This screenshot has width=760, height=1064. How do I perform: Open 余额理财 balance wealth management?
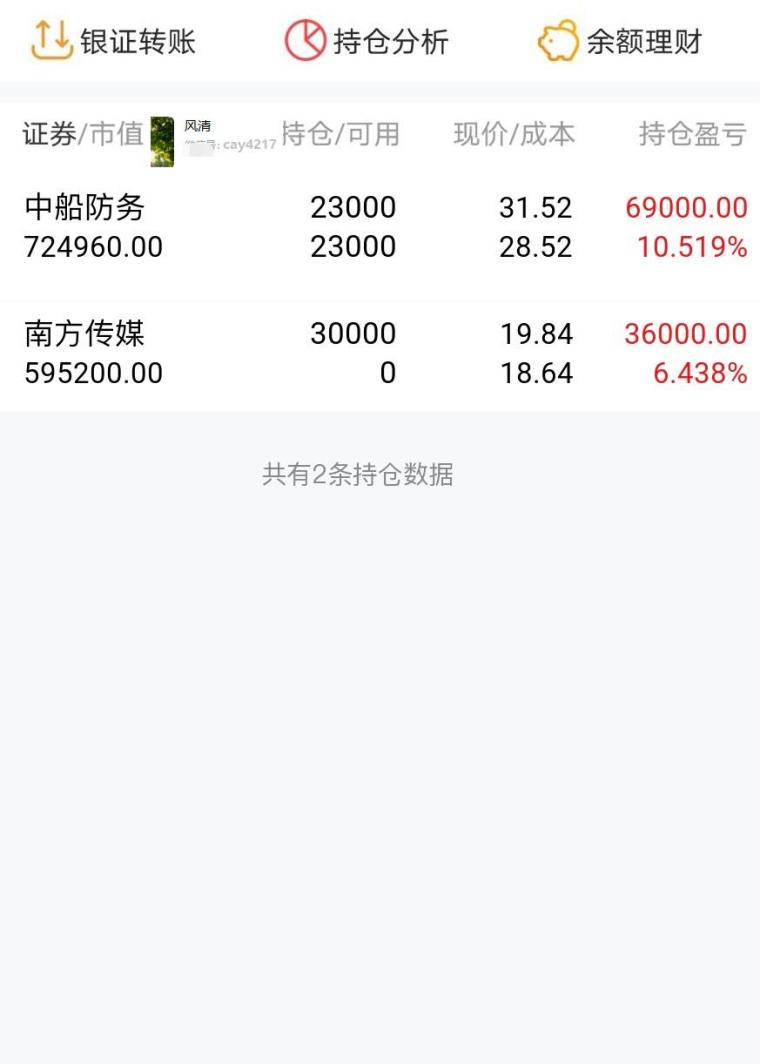click(x=620, y=41)
